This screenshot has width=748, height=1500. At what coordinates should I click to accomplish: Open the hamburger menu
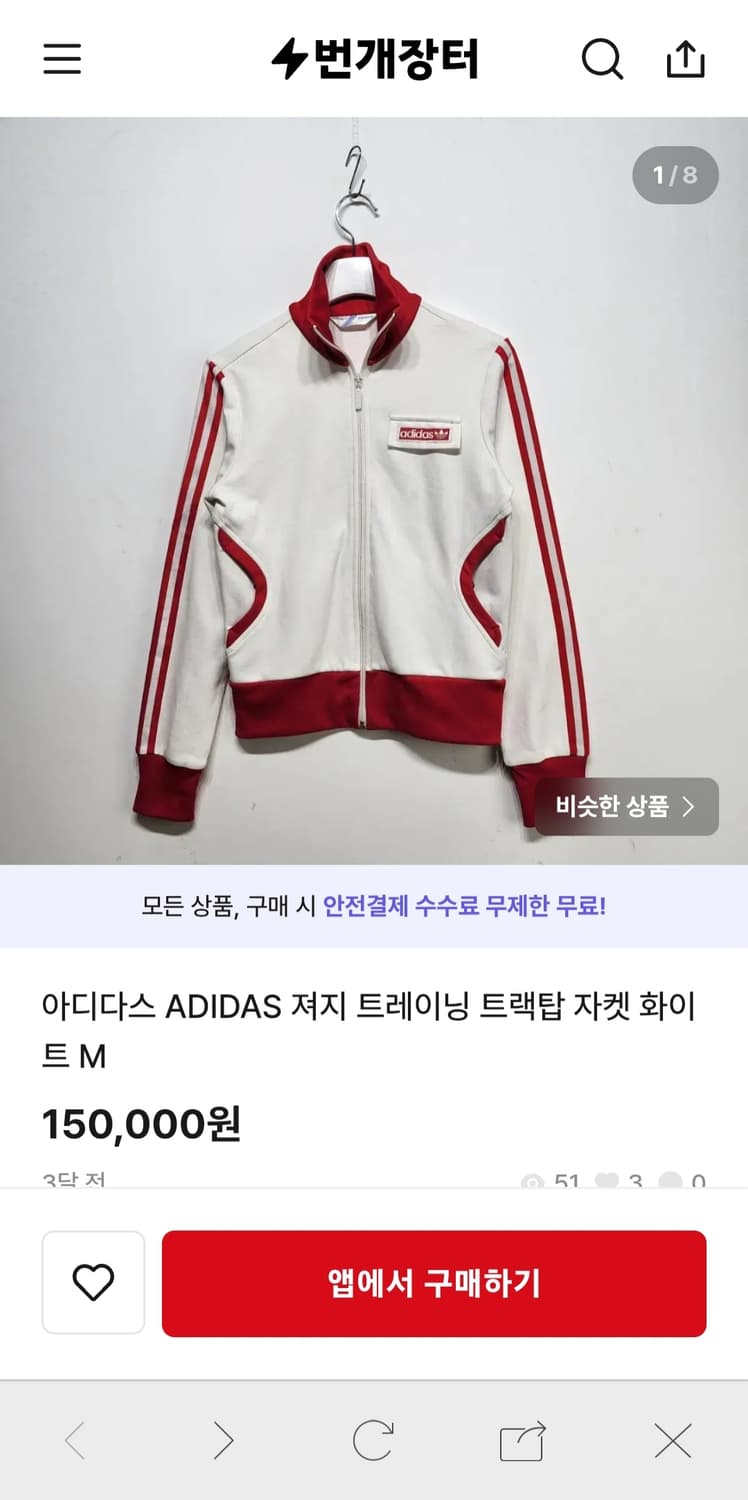tap(62, 59)
